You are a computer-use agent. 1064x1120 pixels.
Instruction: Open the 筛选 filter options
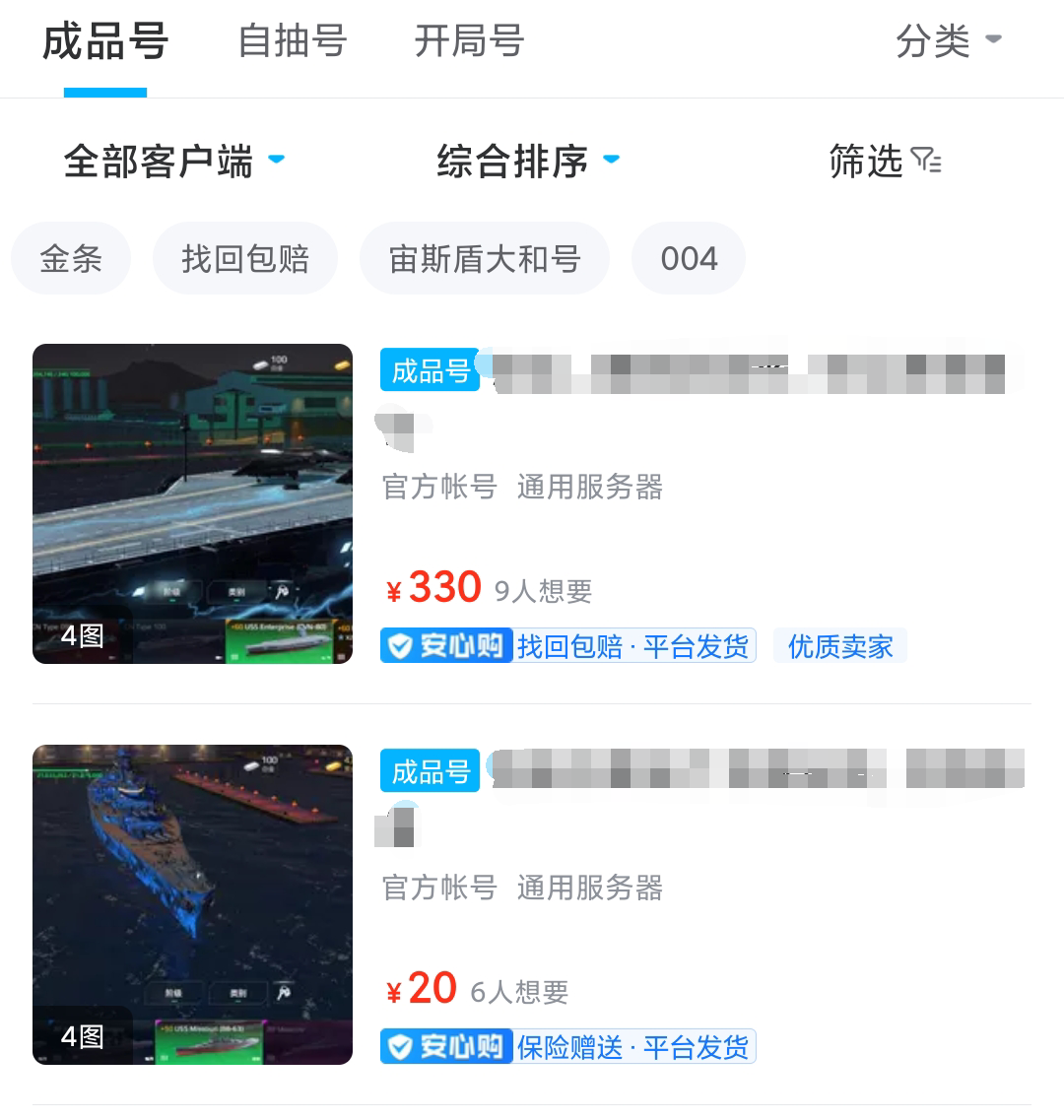tap(885, 161)
